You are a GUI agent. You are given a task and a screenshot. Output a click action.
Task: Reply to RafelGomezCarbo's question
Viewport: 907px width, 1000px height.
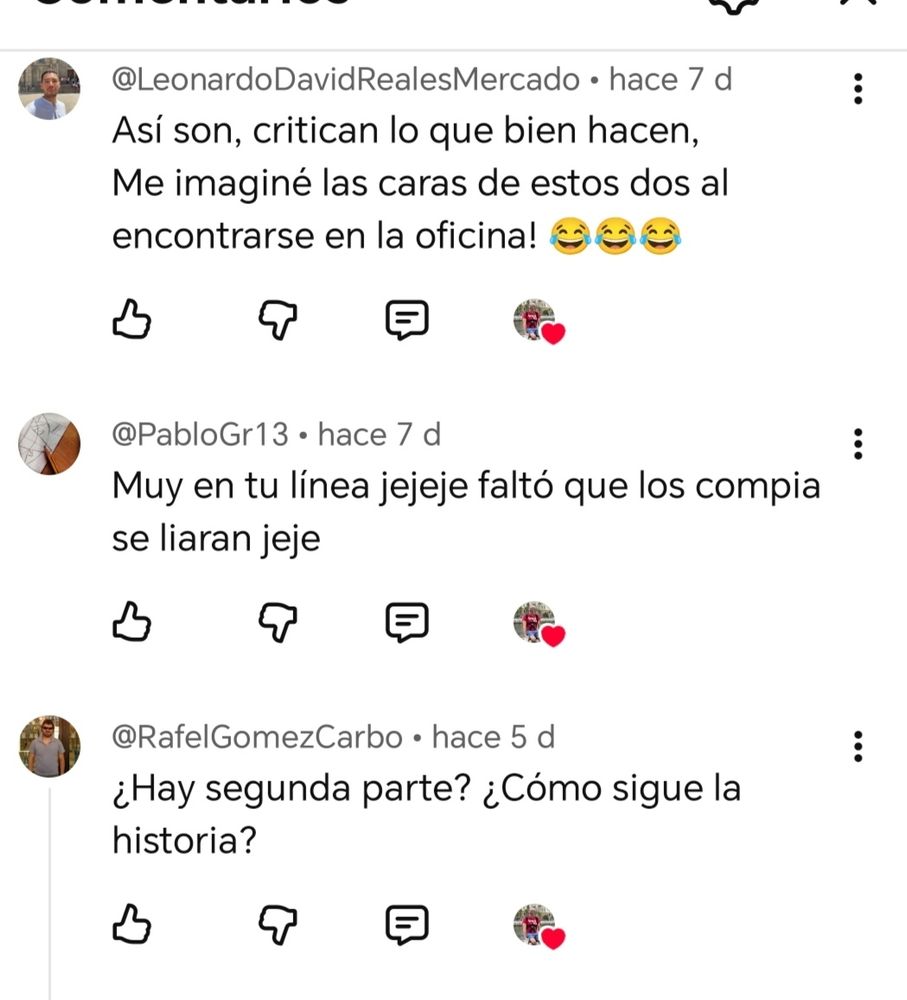pos(407,925)
